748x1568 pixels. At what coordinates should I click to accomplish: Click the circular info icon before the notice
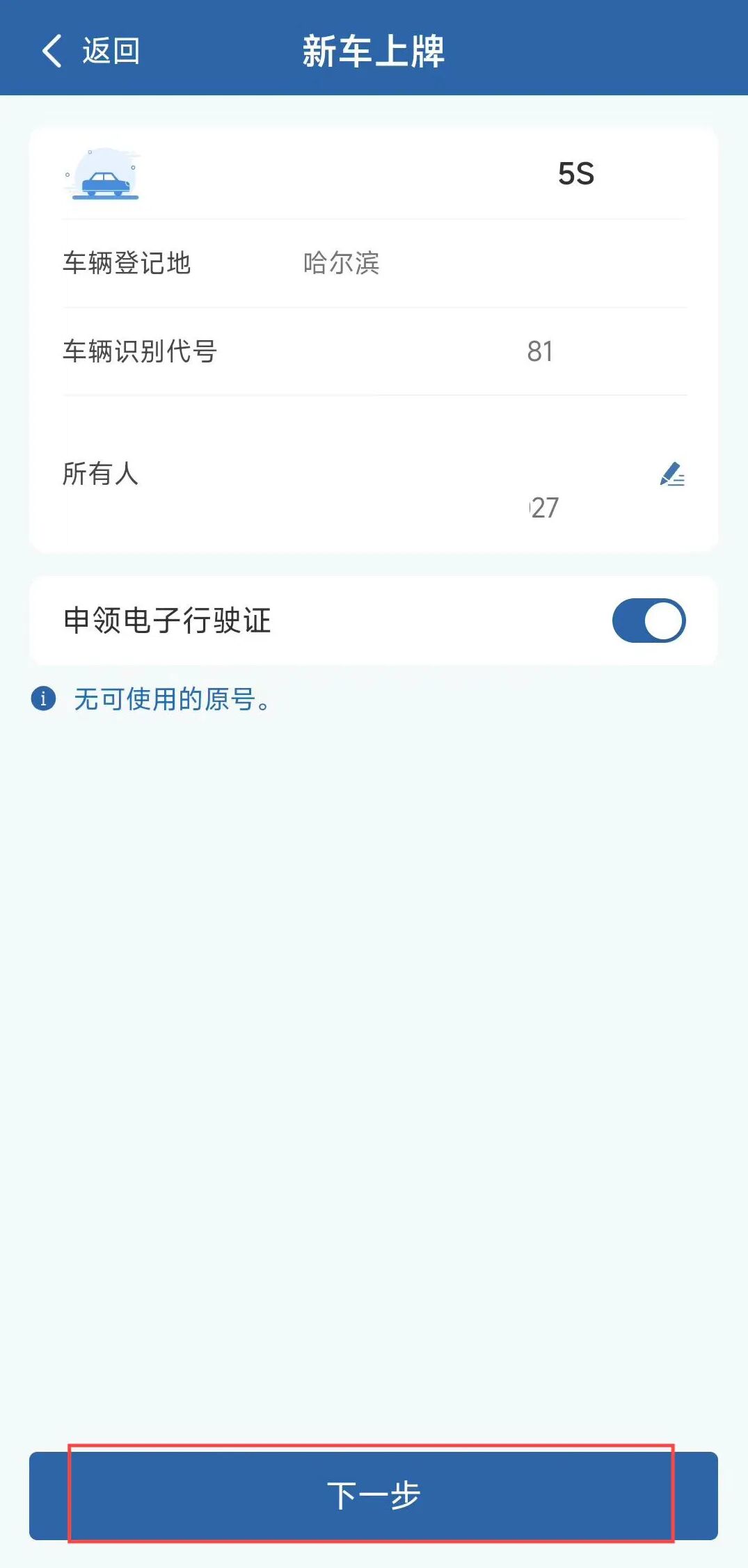(x=43, y=701)
